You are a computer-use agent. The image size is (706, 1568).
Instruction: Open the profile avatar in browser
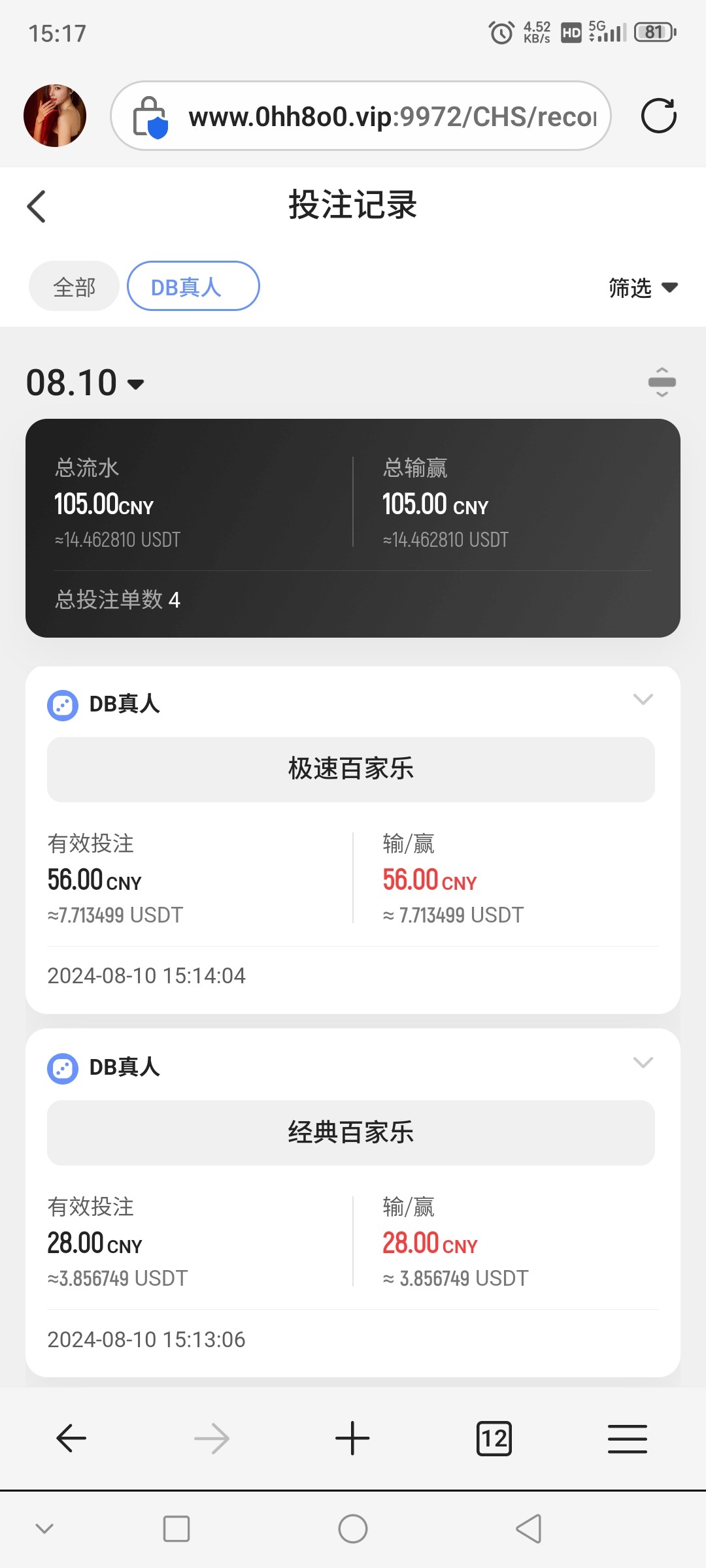coord(55,116)
